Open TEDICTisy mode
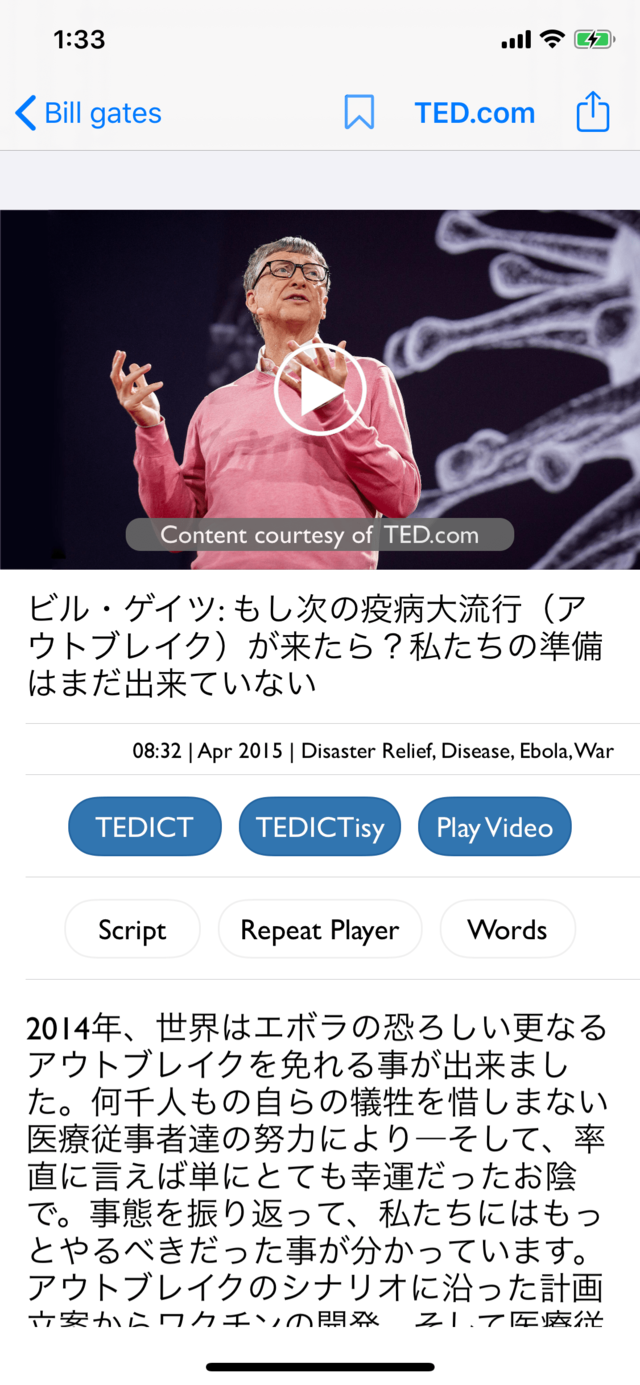Viewport: 640px width, 1385px height. coord(320,827)
